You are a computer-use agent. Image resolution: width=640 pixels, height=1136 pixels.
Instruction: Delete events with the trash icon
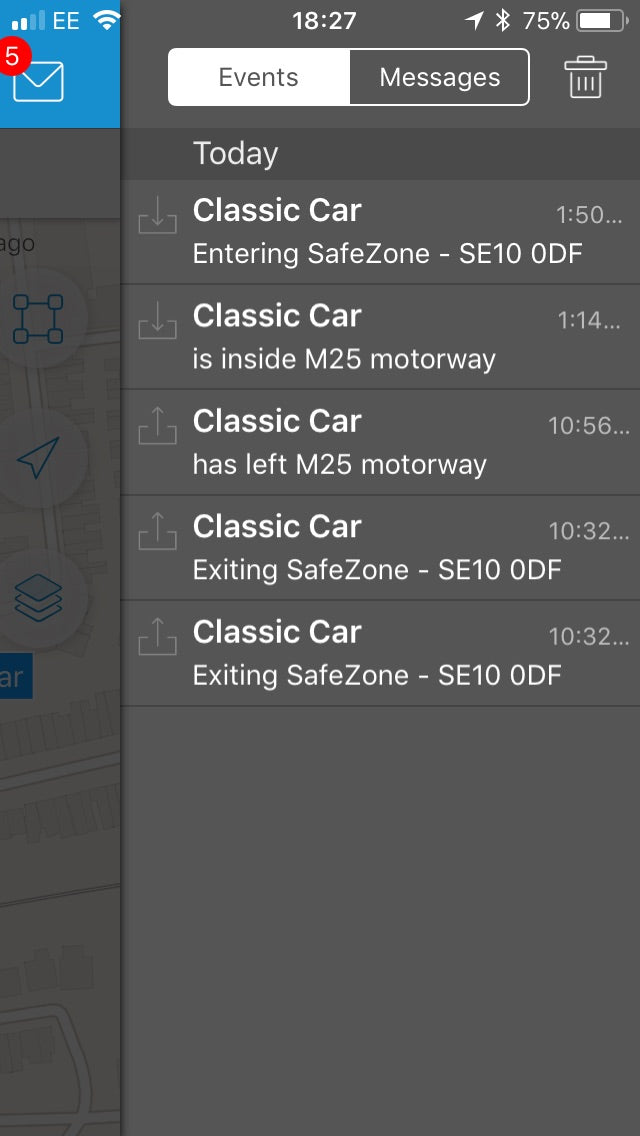click(x=585, y=77)
